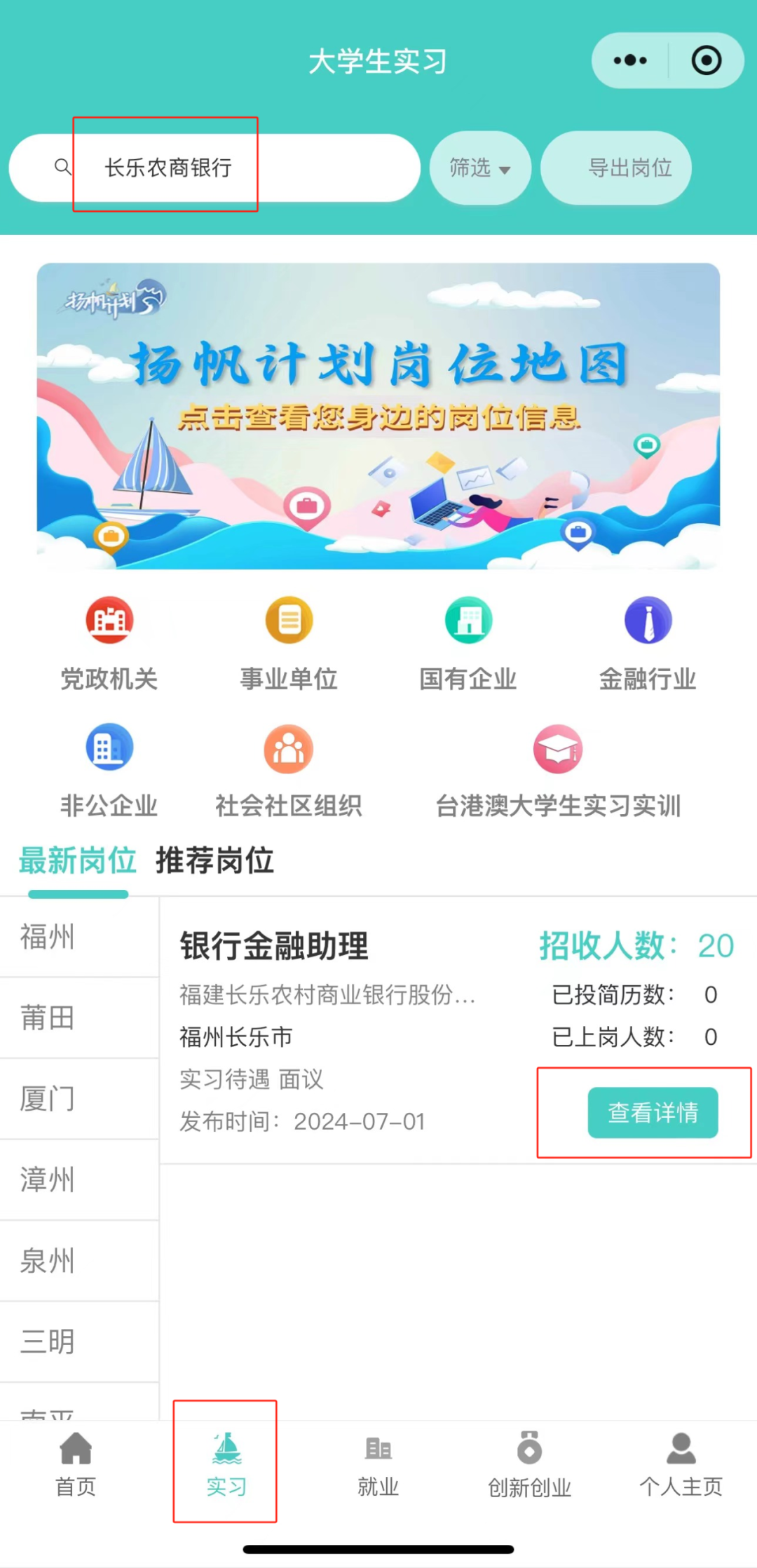The height and width of the screenshot is (1568, 757).
Task: Tap the ••• mini-program menu button
Action: (629, 60)
